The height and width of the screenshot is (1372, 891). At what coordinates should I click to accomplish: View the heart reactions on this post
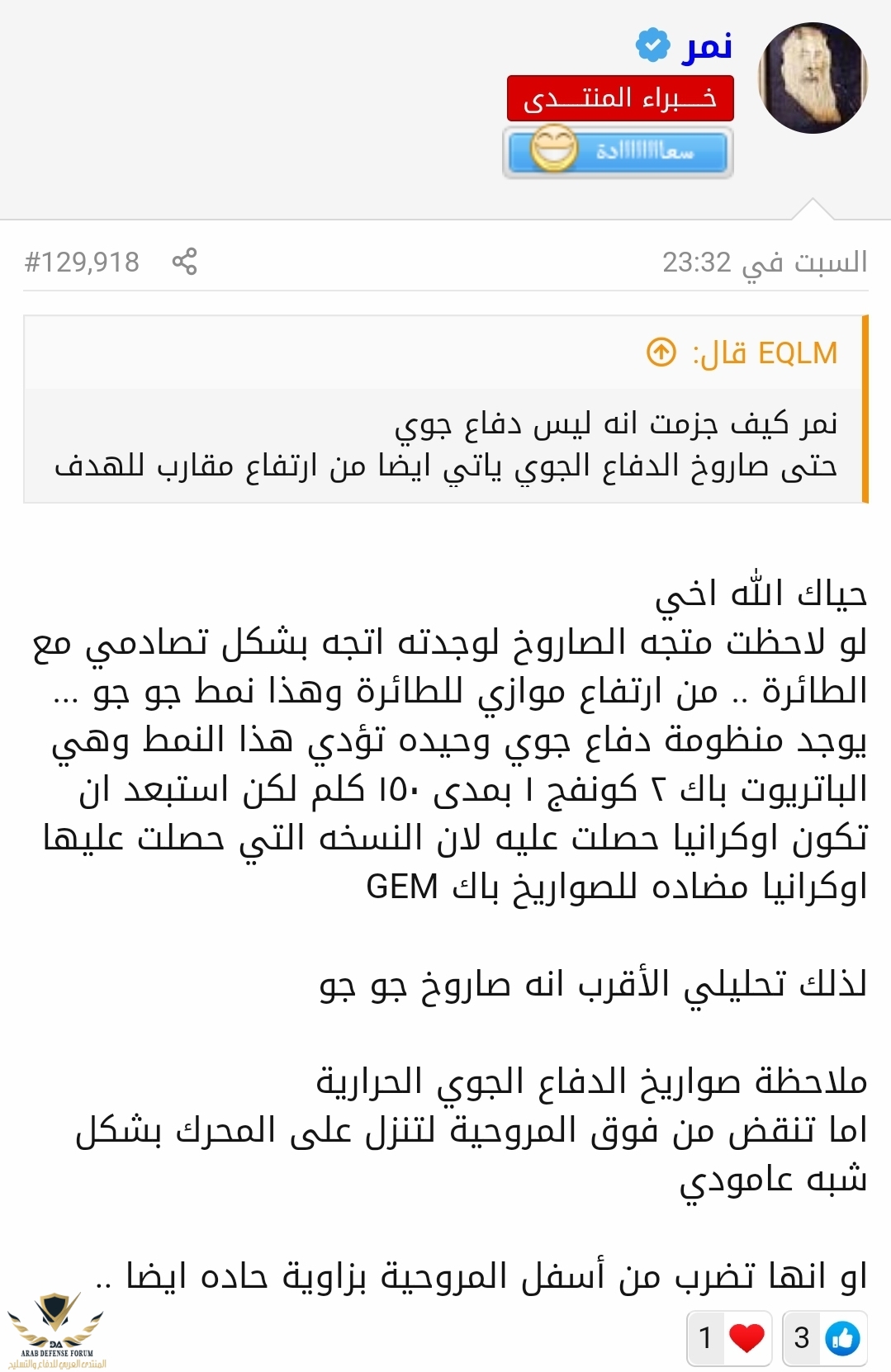pyautogui.click(x=729, y=1337)
